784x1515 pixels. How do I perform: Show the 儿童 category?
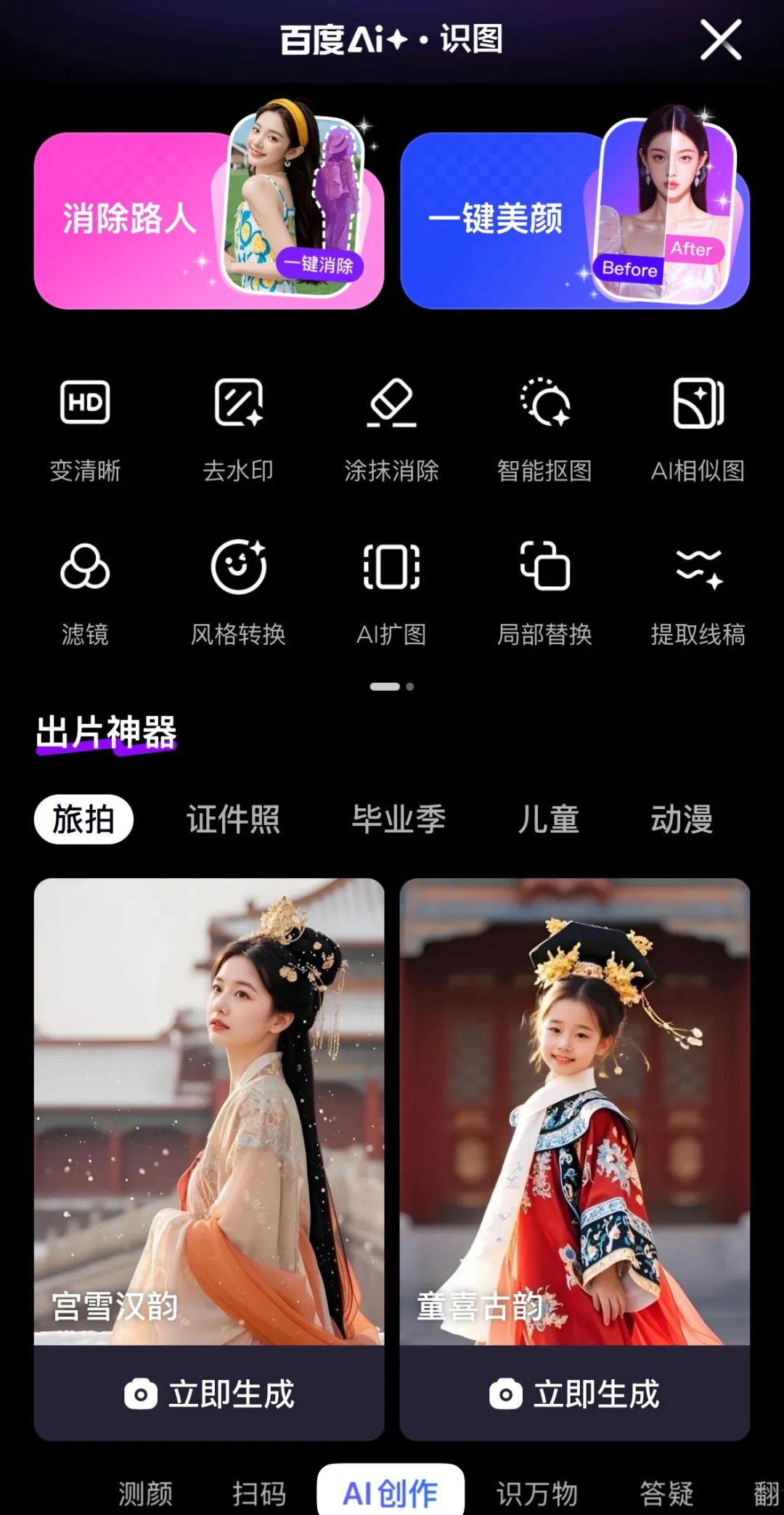click(548, 819)
